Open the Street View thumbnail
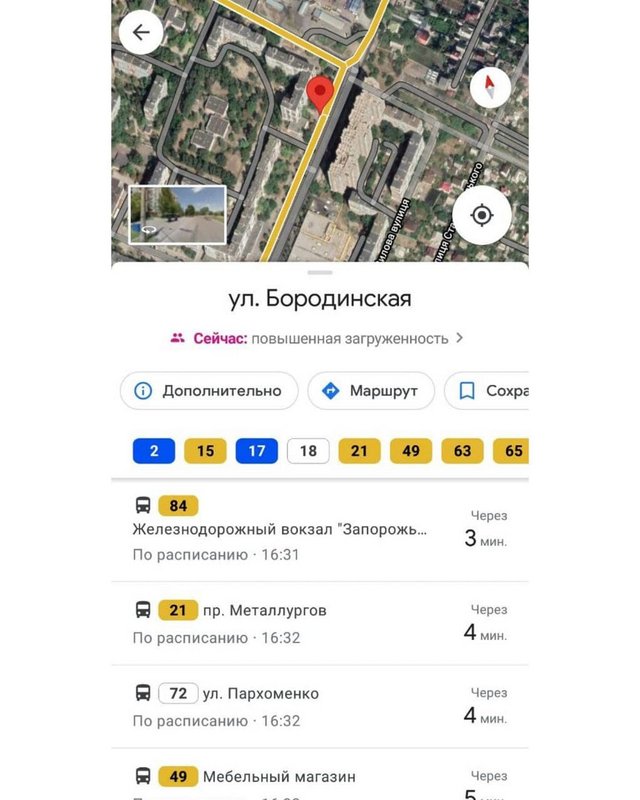This screenshot has width=640, height=800. (178, 216)
